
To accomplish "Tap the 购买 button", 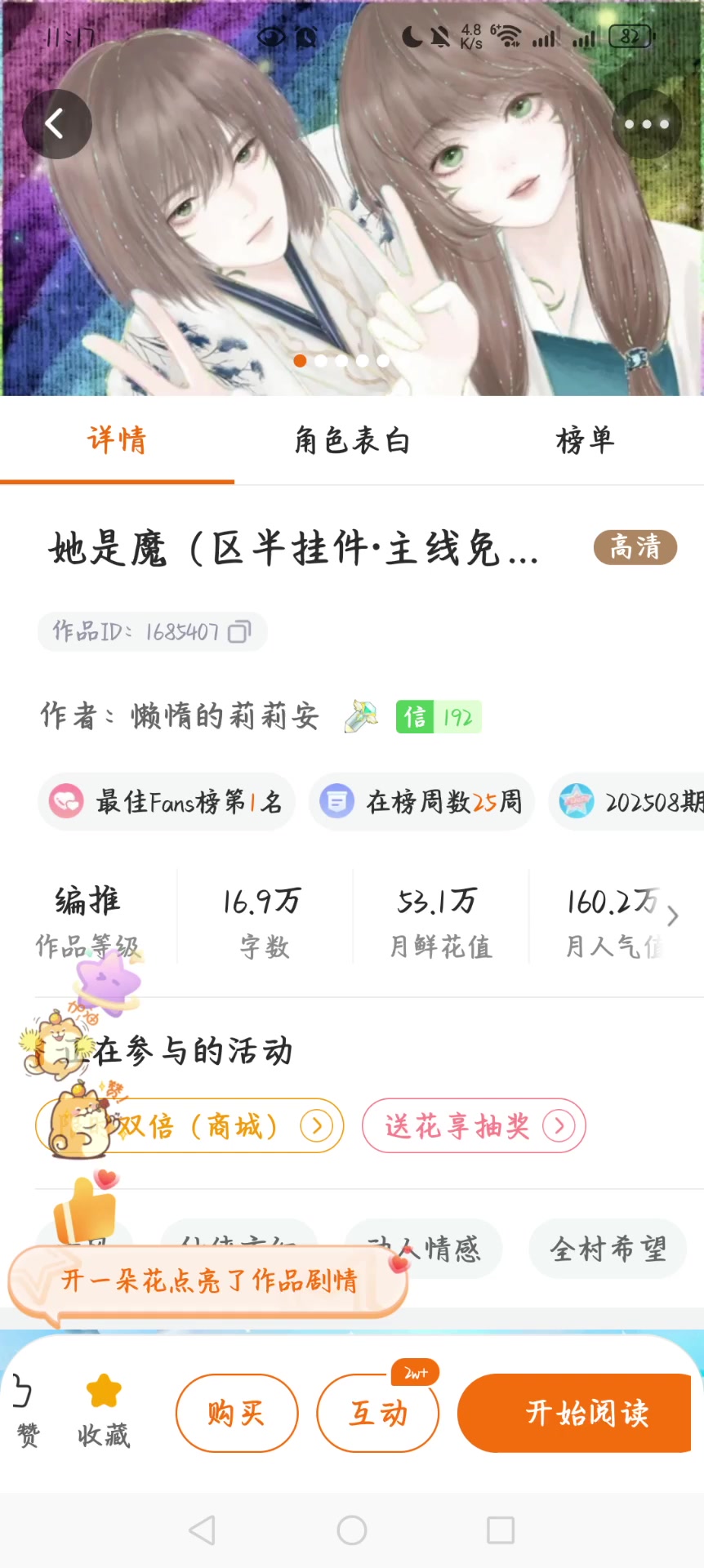I will point(237,1413).
